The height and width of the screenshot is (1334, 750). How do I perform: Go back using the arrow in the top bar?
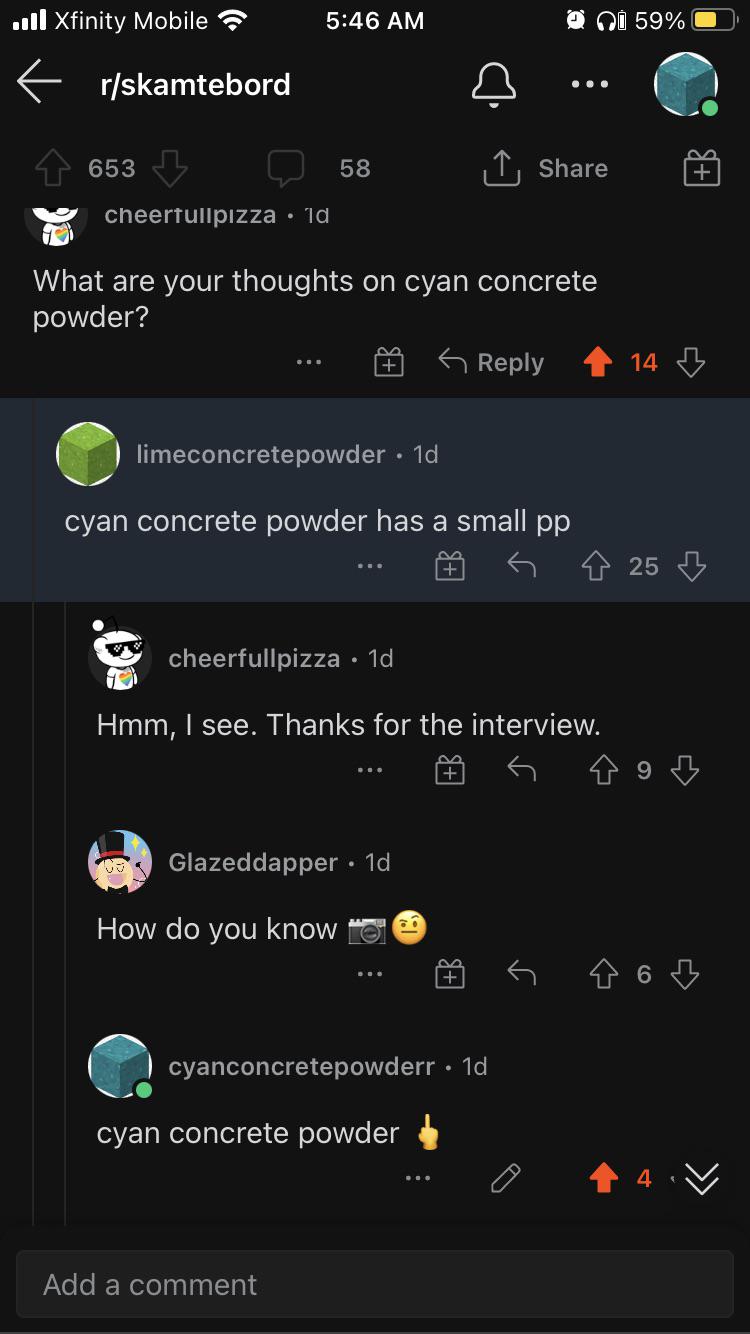40,84
